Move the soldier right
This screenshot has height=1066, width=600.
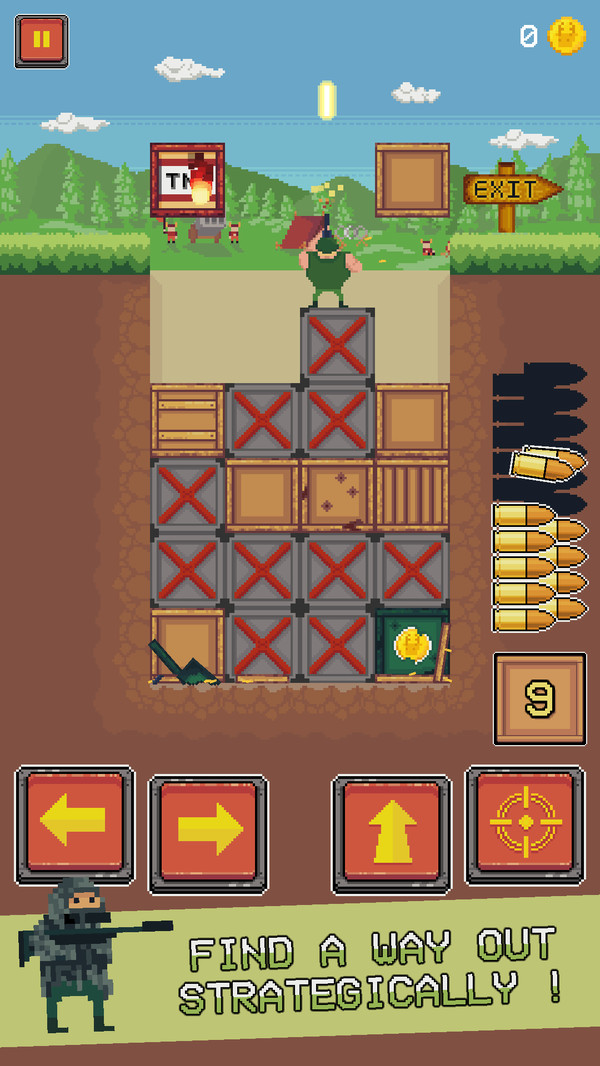pyautogui.click(x=208, y=832)
